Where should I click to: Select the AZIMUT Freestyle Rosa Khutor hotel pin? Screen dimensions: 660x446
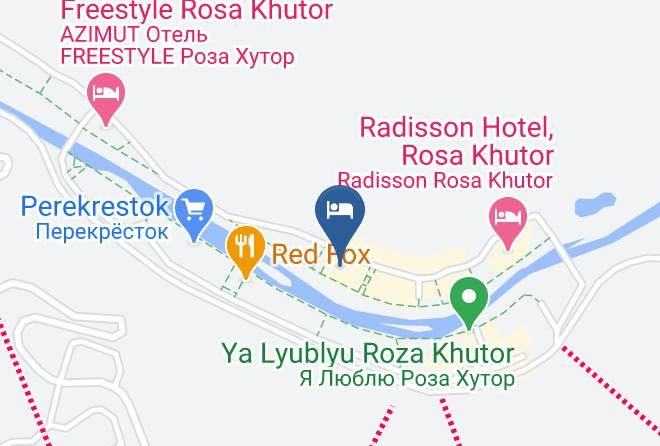pyautogui.click(x=106, y=98)
